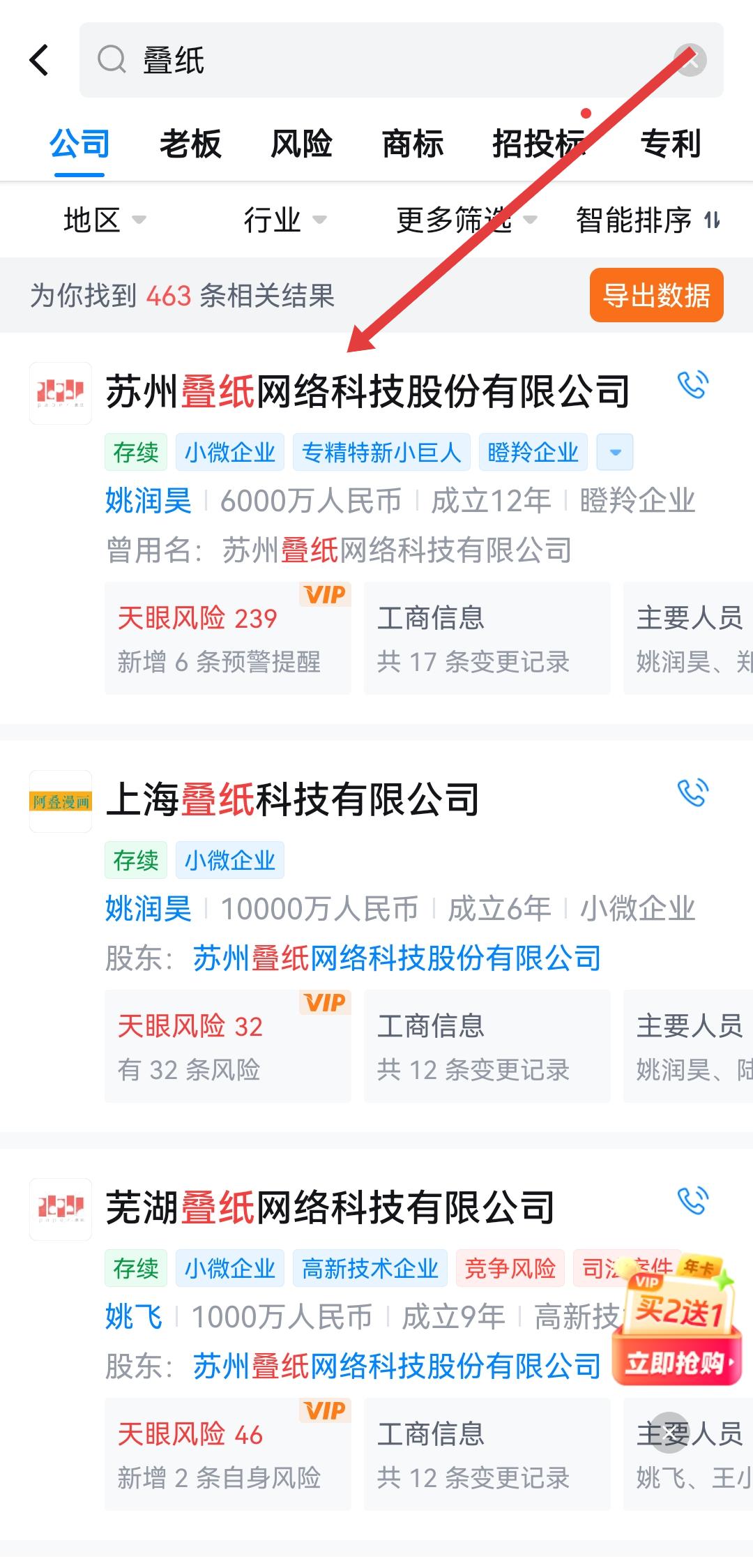Open 上海叠纸科技有限公司 result
Viewport: 753px width, 1568px height.
coord(292,799)
